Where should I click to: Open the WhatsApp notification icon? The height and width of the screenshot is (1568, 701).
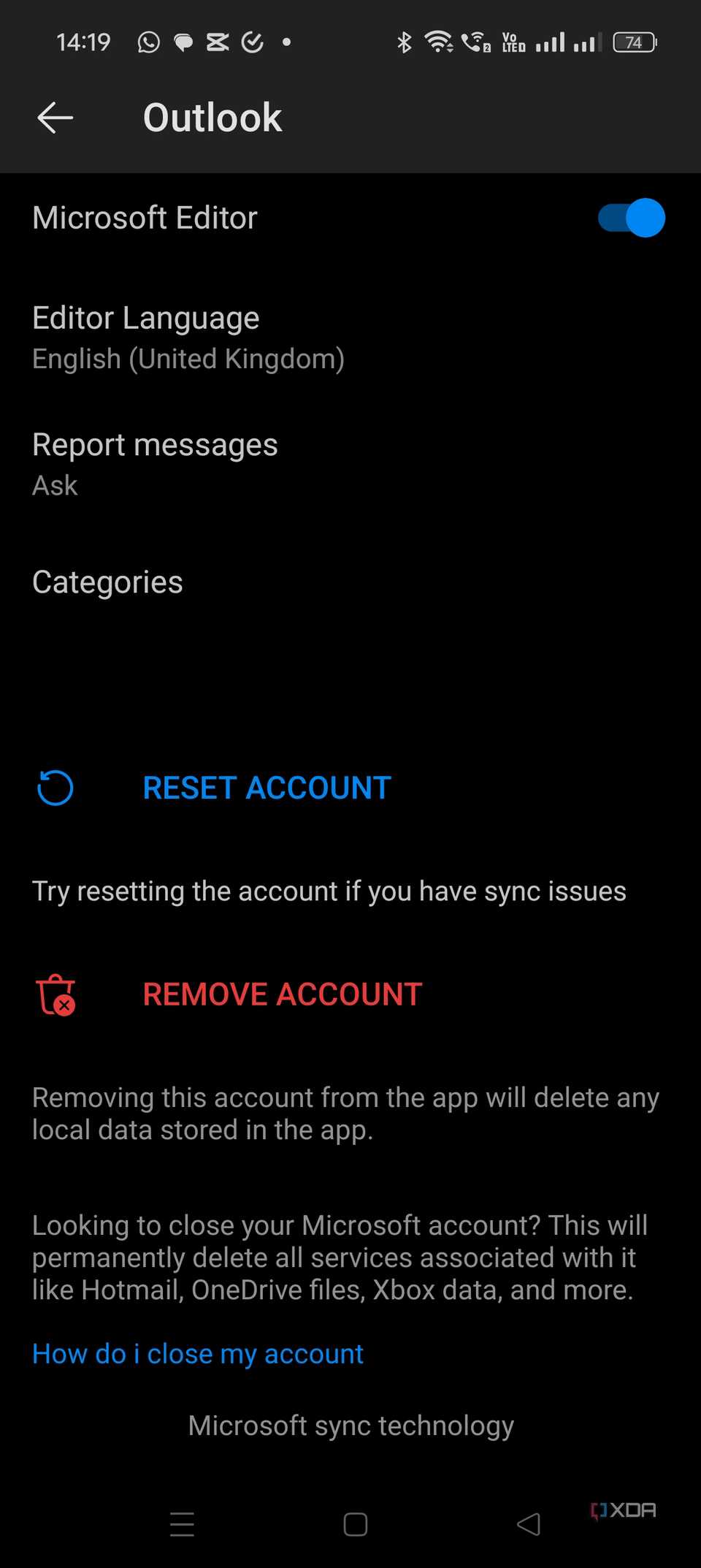[x=148, y=42]
